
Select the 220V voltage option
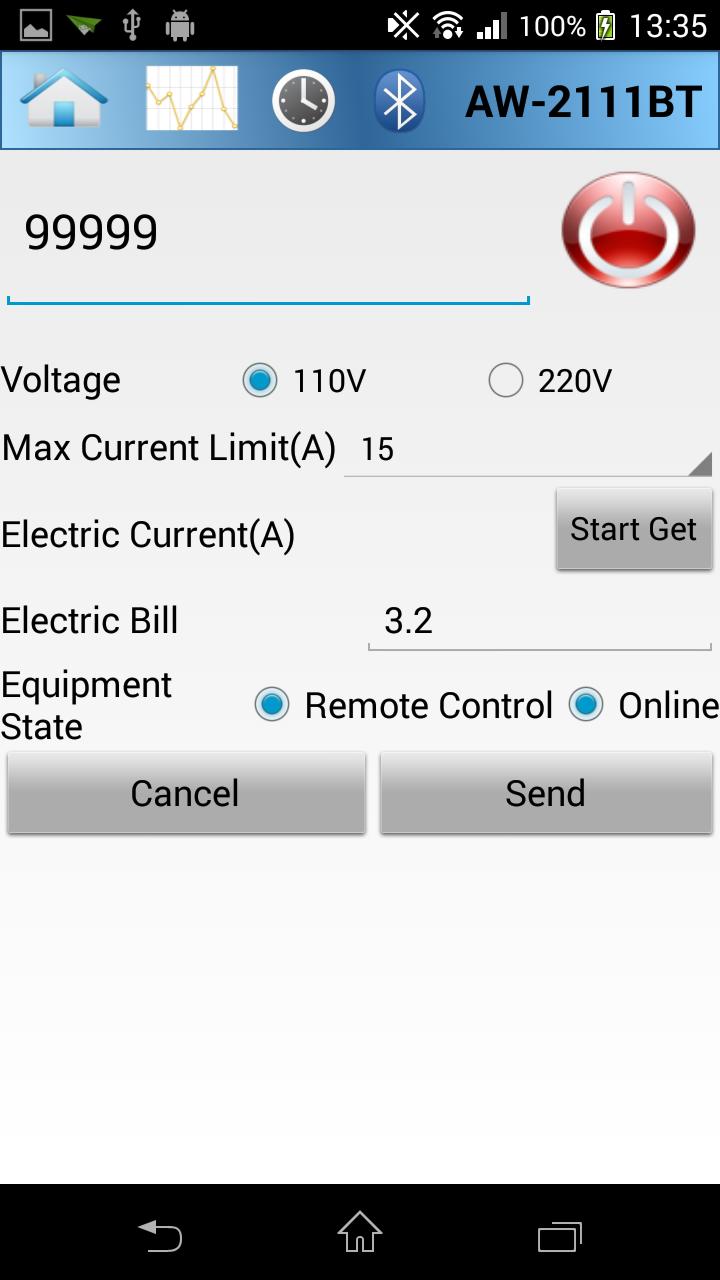506,381
